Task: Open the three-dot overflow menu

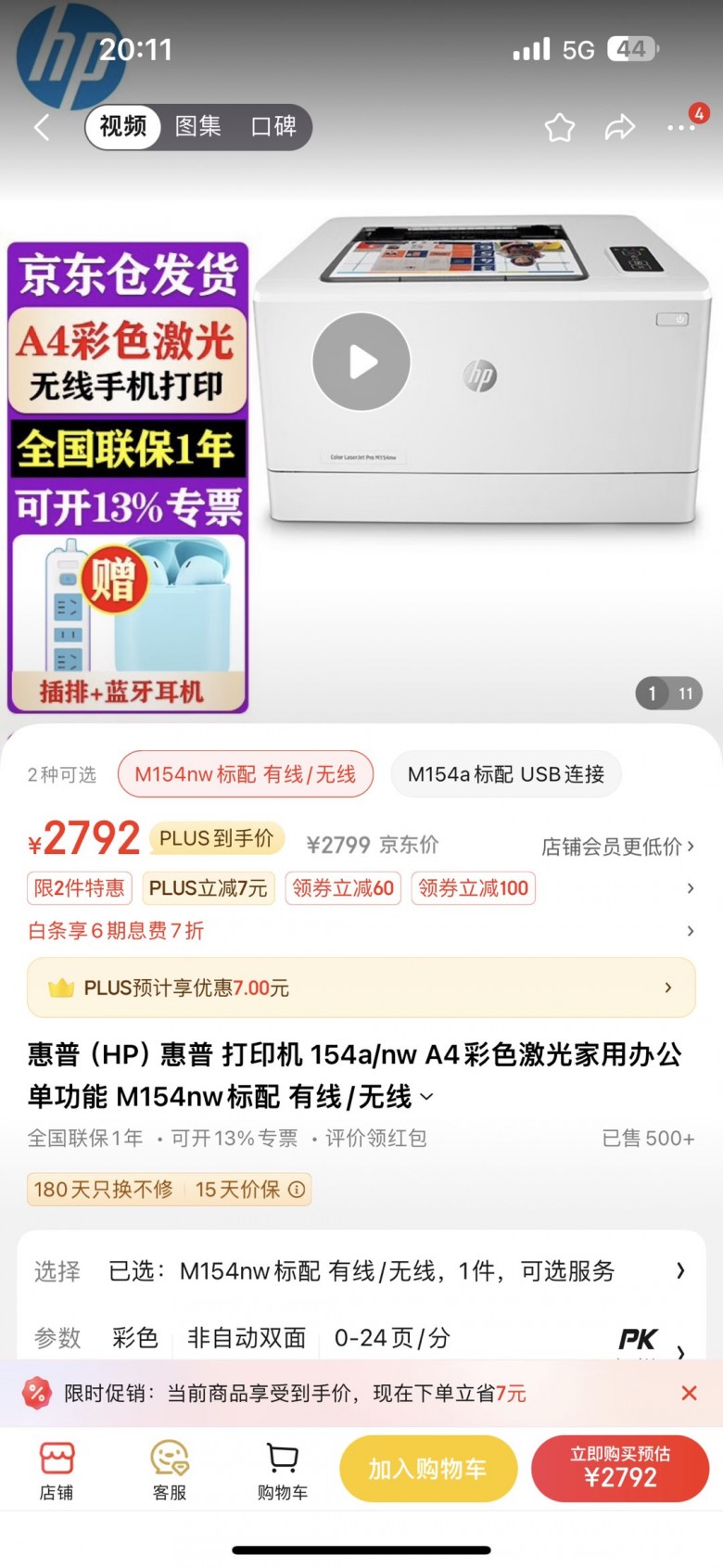Action: [x=681, y=127]
